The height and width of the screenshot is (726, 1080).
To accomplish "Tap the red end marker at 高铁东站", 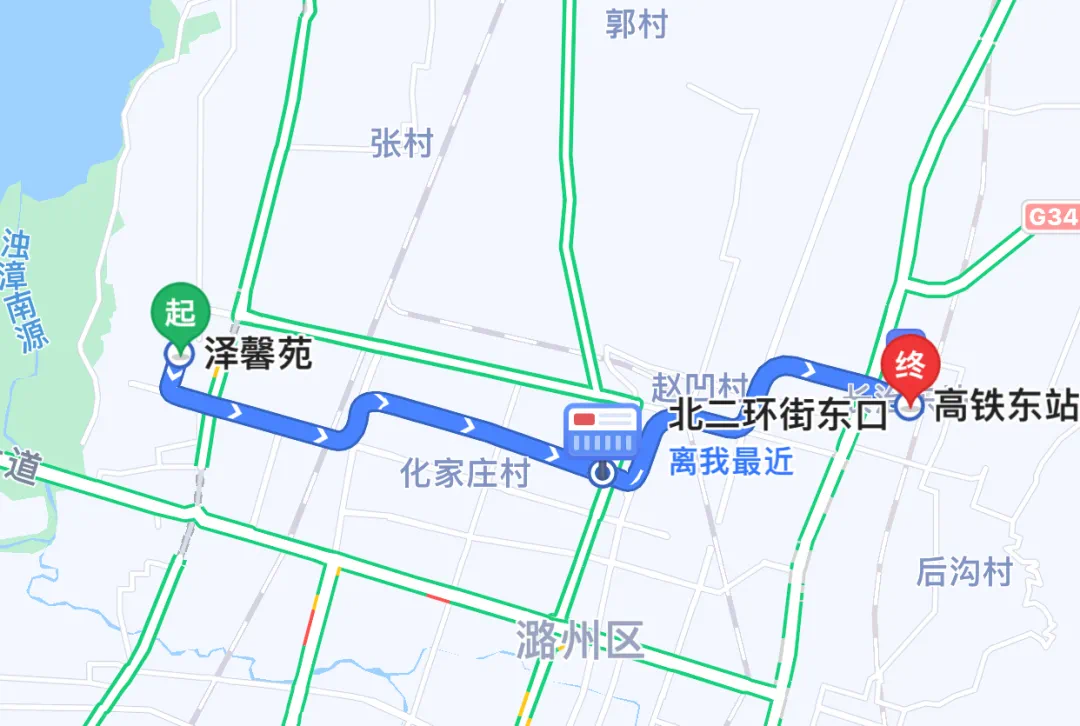I will pyautogui.click(x=911, y=365).
